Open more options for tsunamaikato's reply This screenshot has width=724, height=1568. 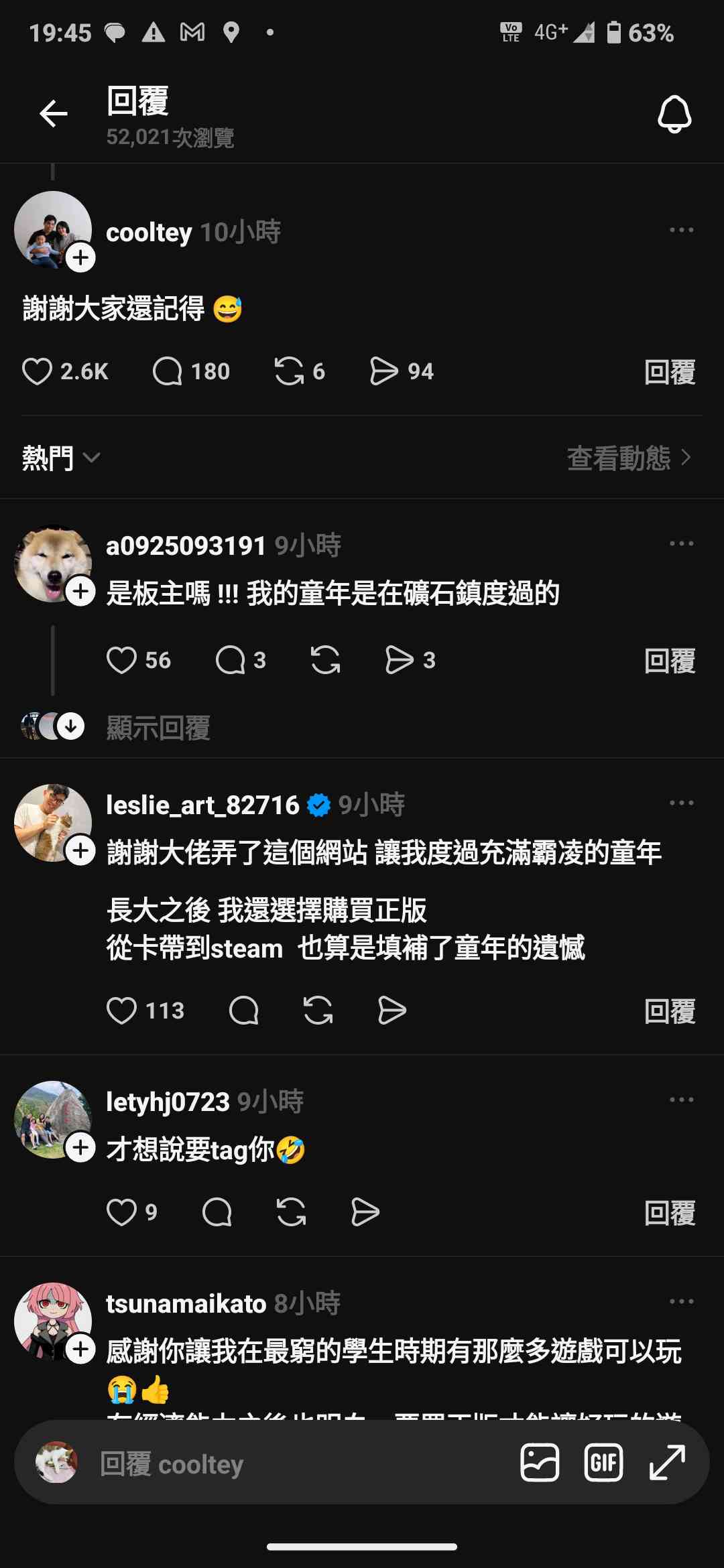[681, 1302]
